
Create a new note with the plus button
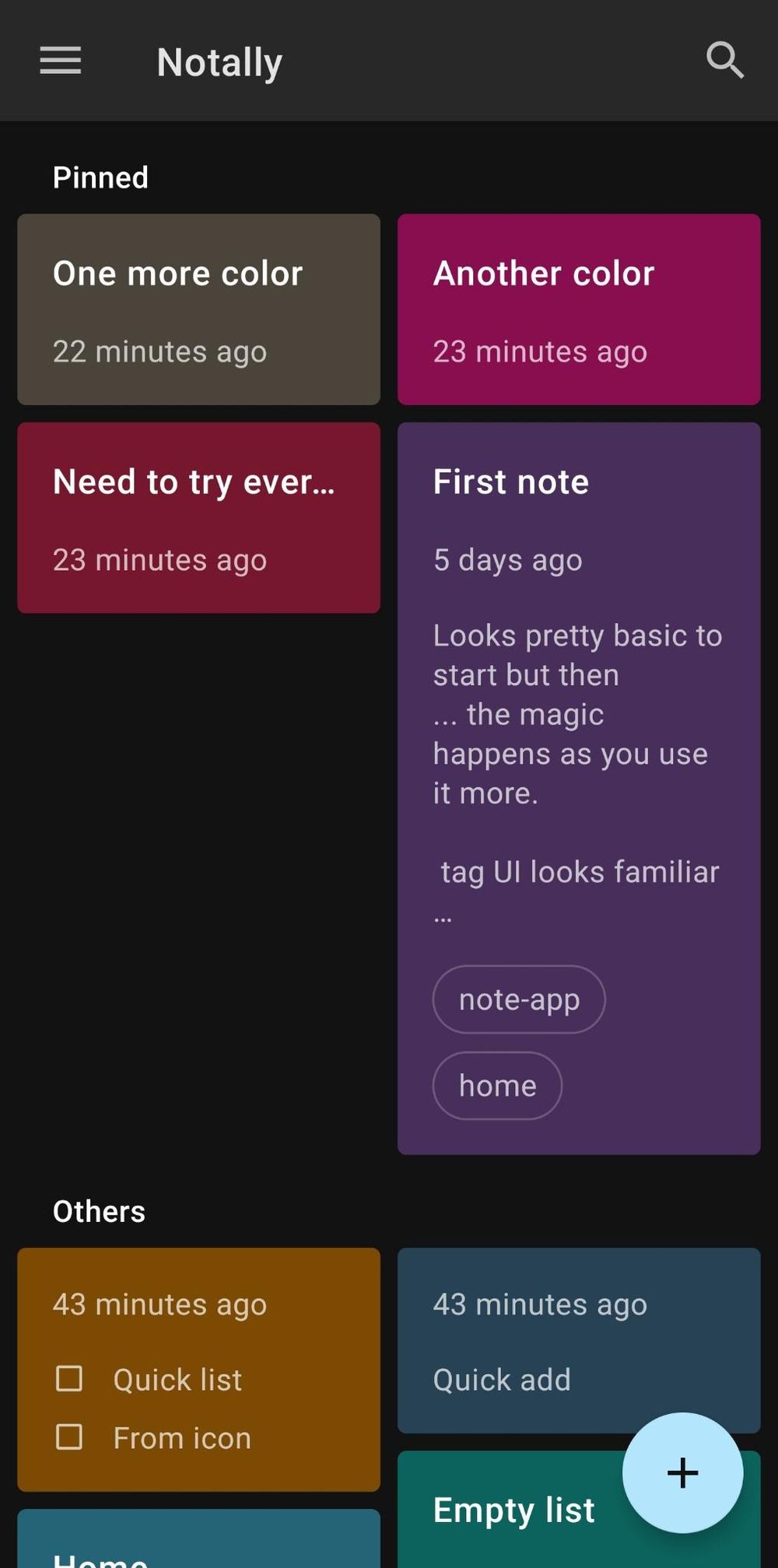[x=682, y=1472]
